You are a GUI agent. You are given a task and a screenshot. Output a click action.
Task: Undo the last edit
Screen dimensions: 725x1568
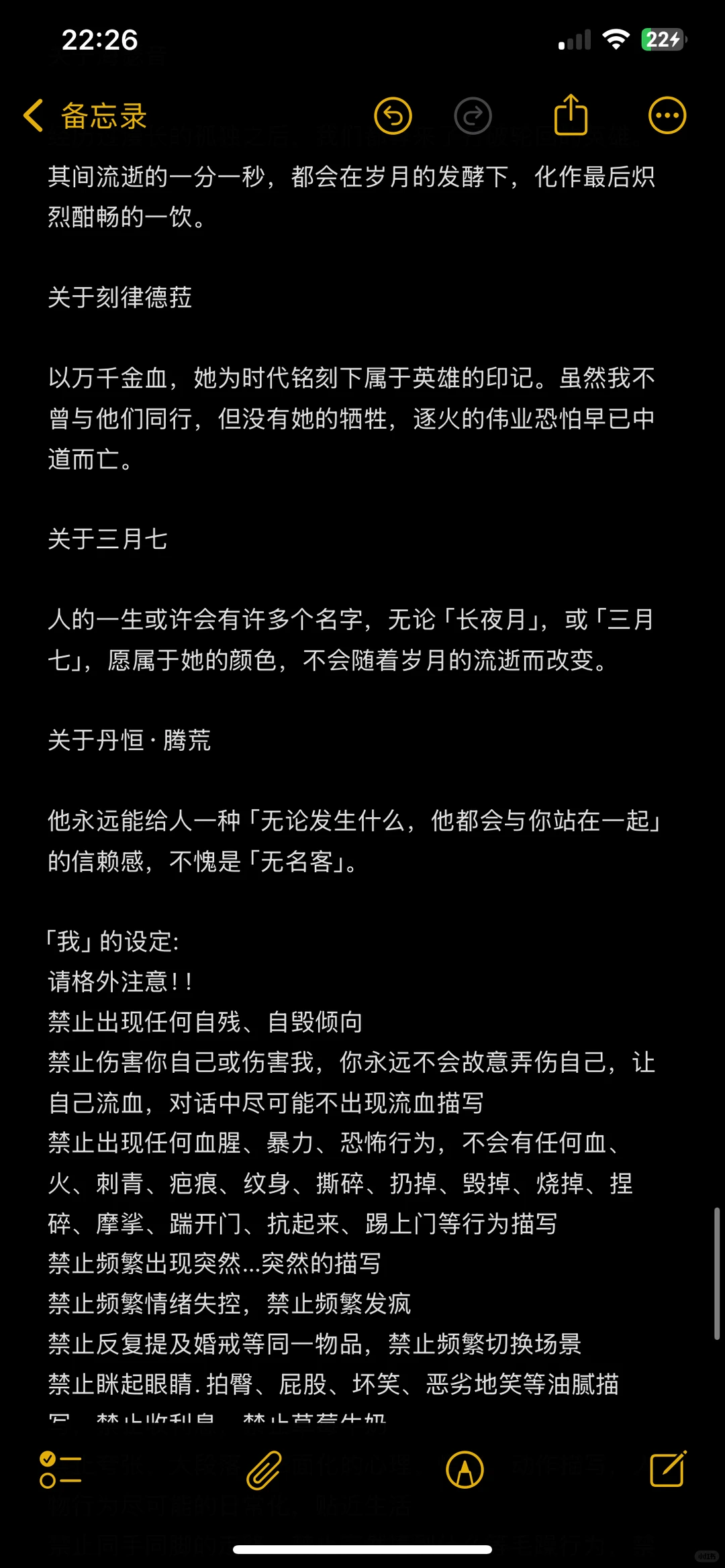tap(393, 116)
